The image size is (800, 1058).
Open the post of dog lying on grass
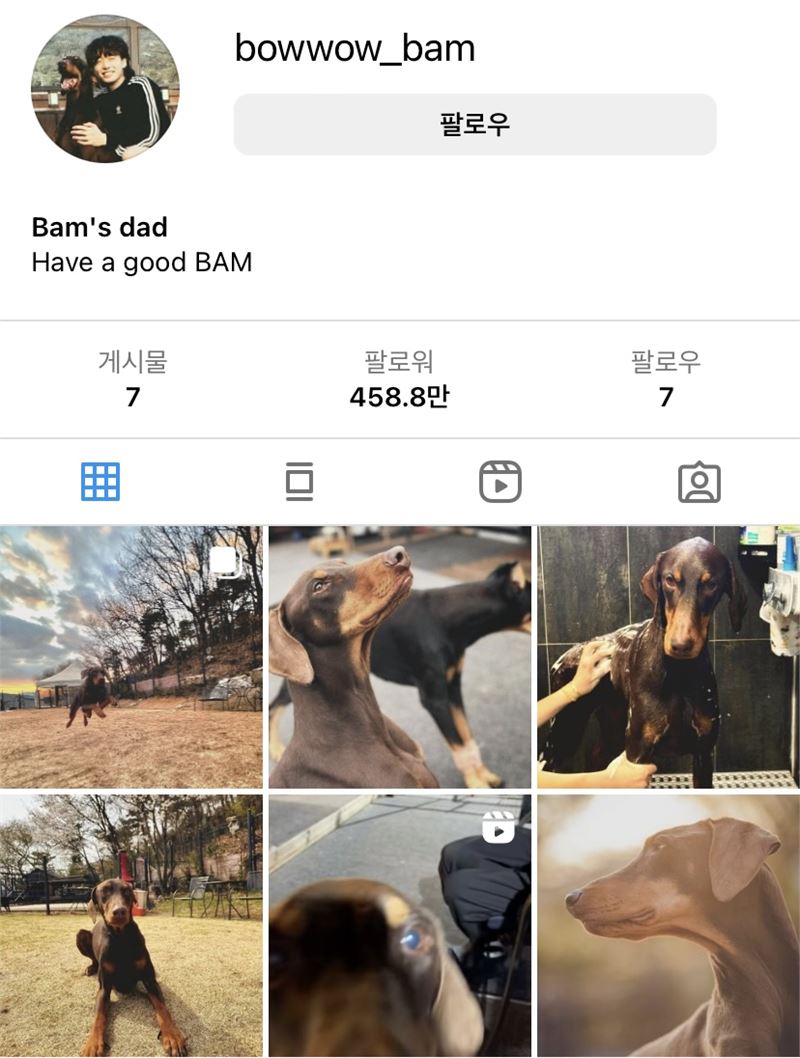click(x=131, y=925)
